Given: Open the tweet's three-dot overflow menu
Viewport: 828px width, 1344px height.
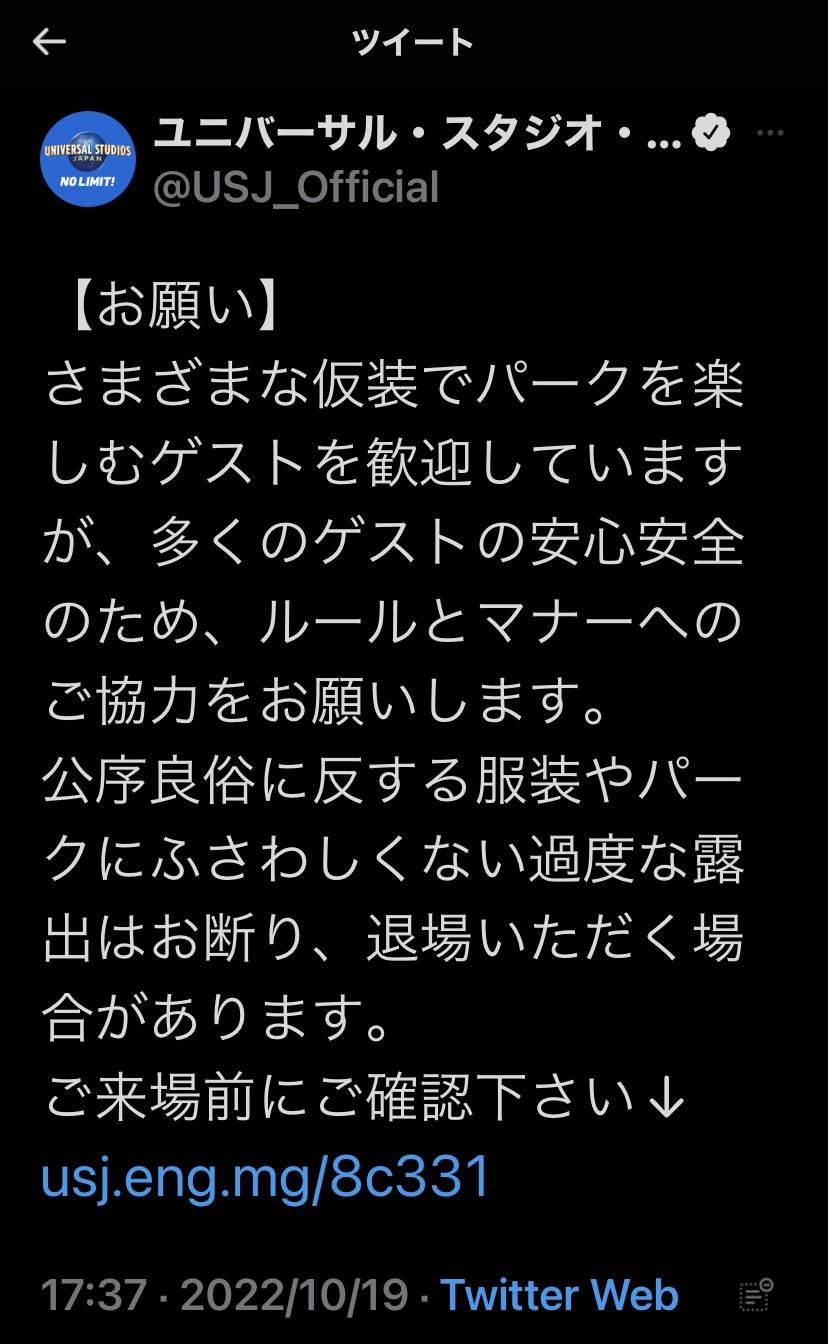Looking at the screenshot, I should (x=769, y=133).
